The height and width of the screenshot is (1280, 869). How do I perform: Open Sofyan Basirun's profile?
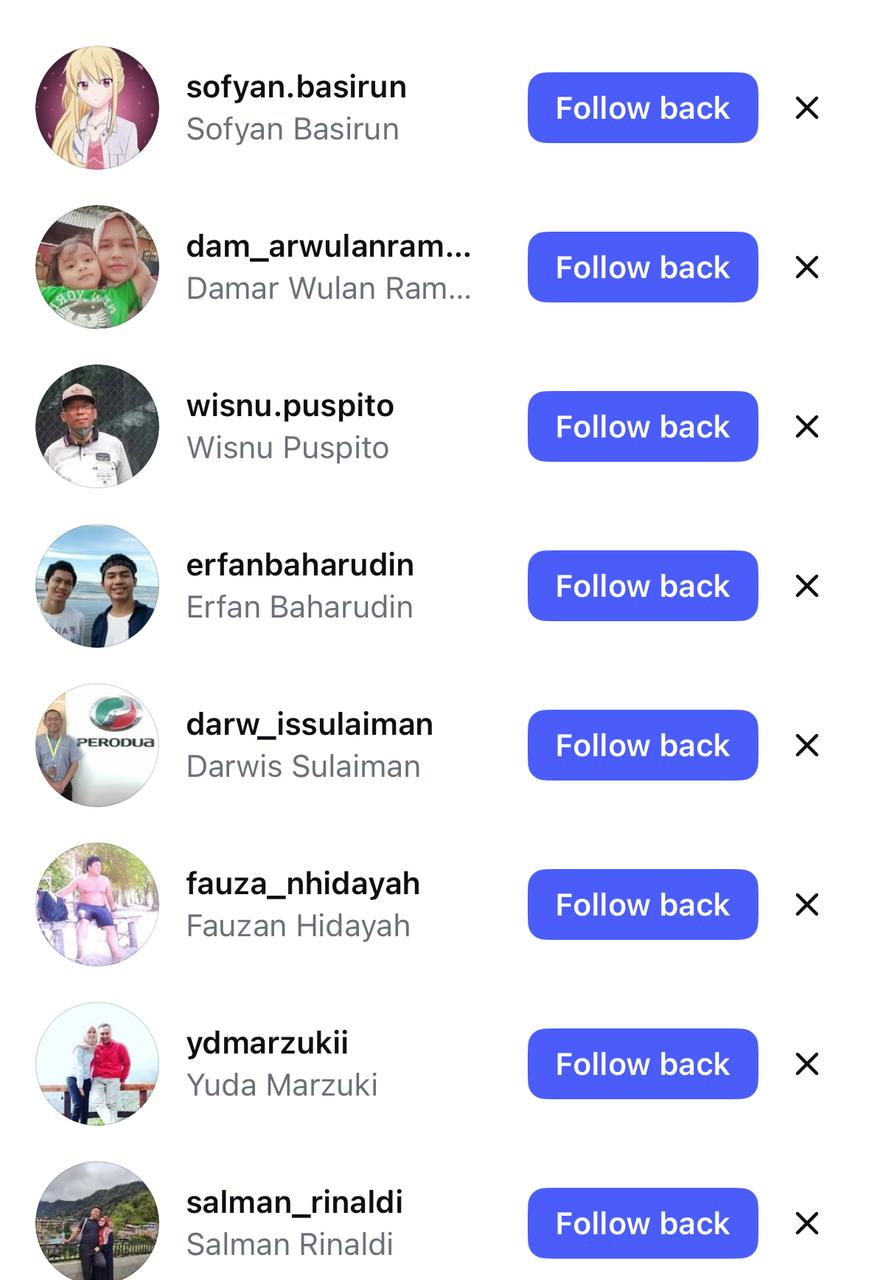[296, 88]
